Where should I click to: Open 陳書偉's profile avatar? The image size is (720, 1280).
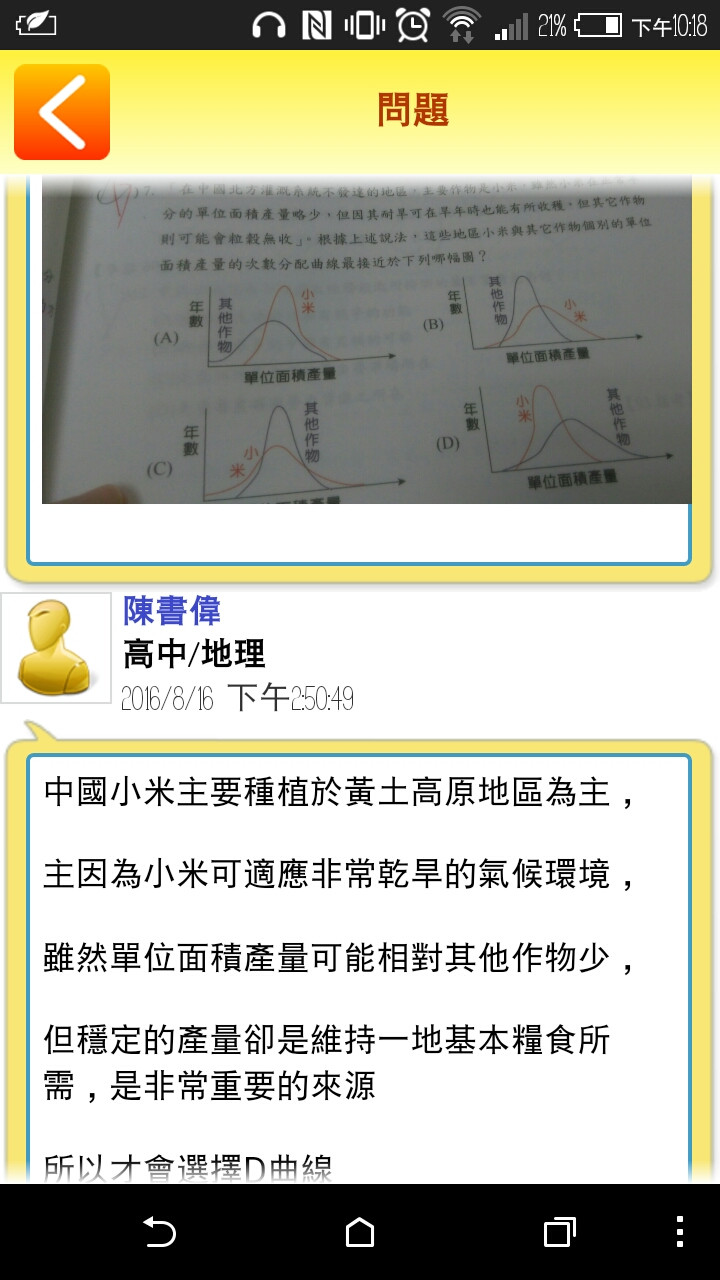(56, 647)
